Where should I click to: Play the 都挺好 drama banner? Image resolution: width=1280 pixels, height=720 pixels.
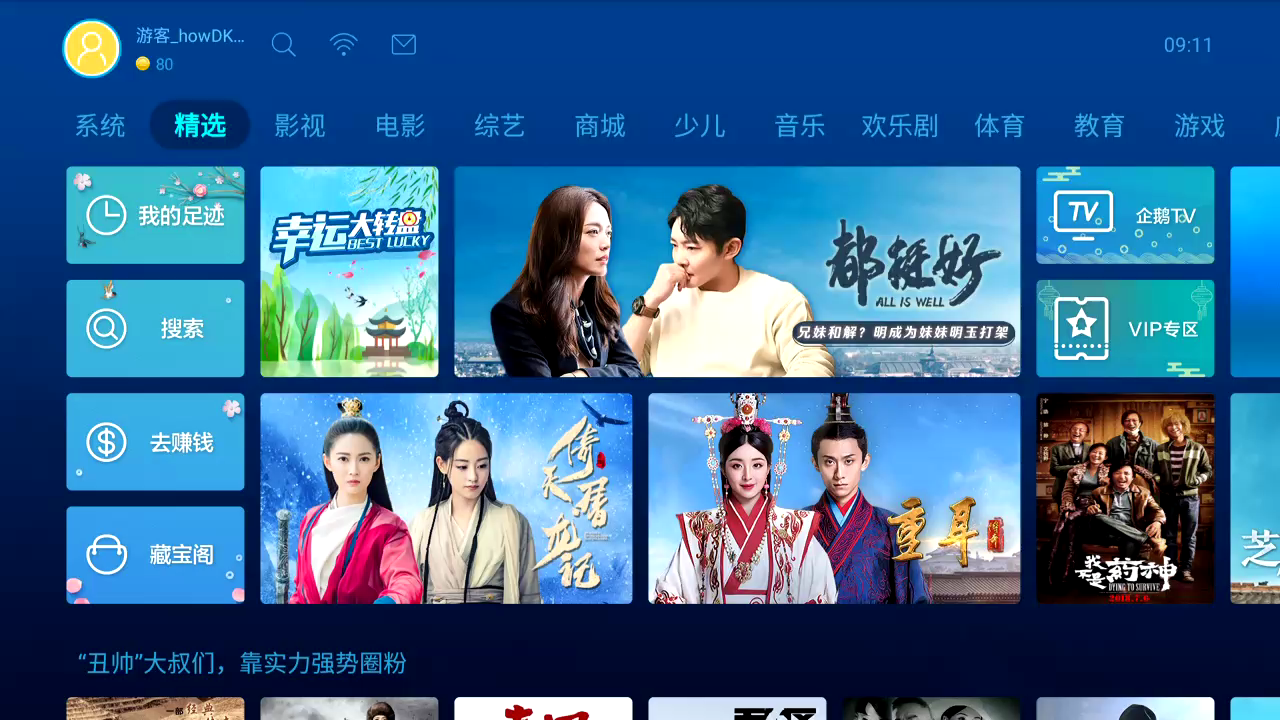(x=737, y=272)
